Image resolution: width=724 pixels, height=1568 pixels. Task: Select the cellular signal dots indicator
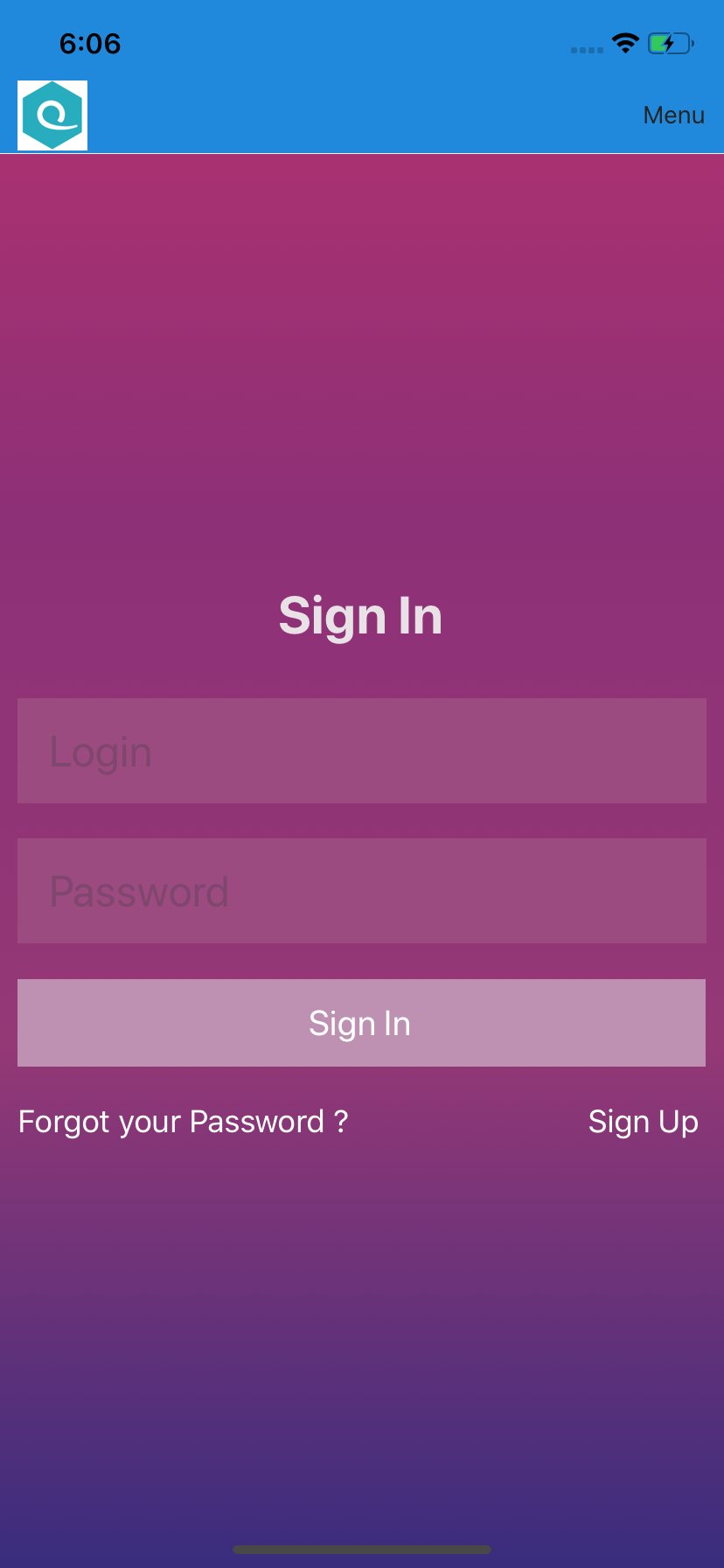(x=586, y=49)
